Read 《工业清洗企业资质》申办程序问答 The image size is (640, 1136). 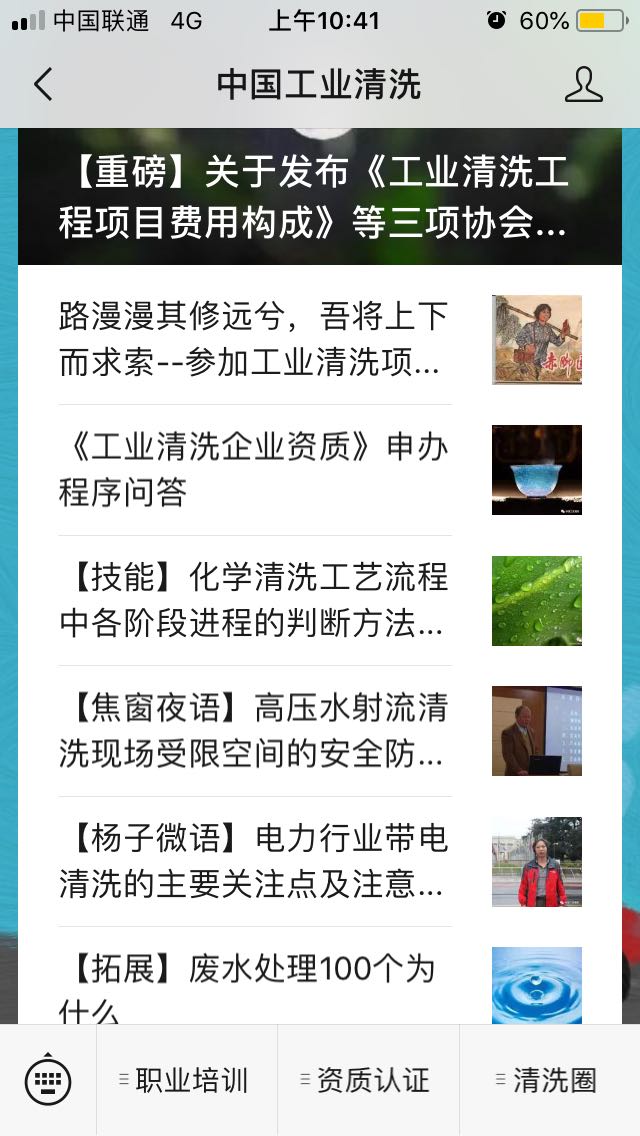254,470
